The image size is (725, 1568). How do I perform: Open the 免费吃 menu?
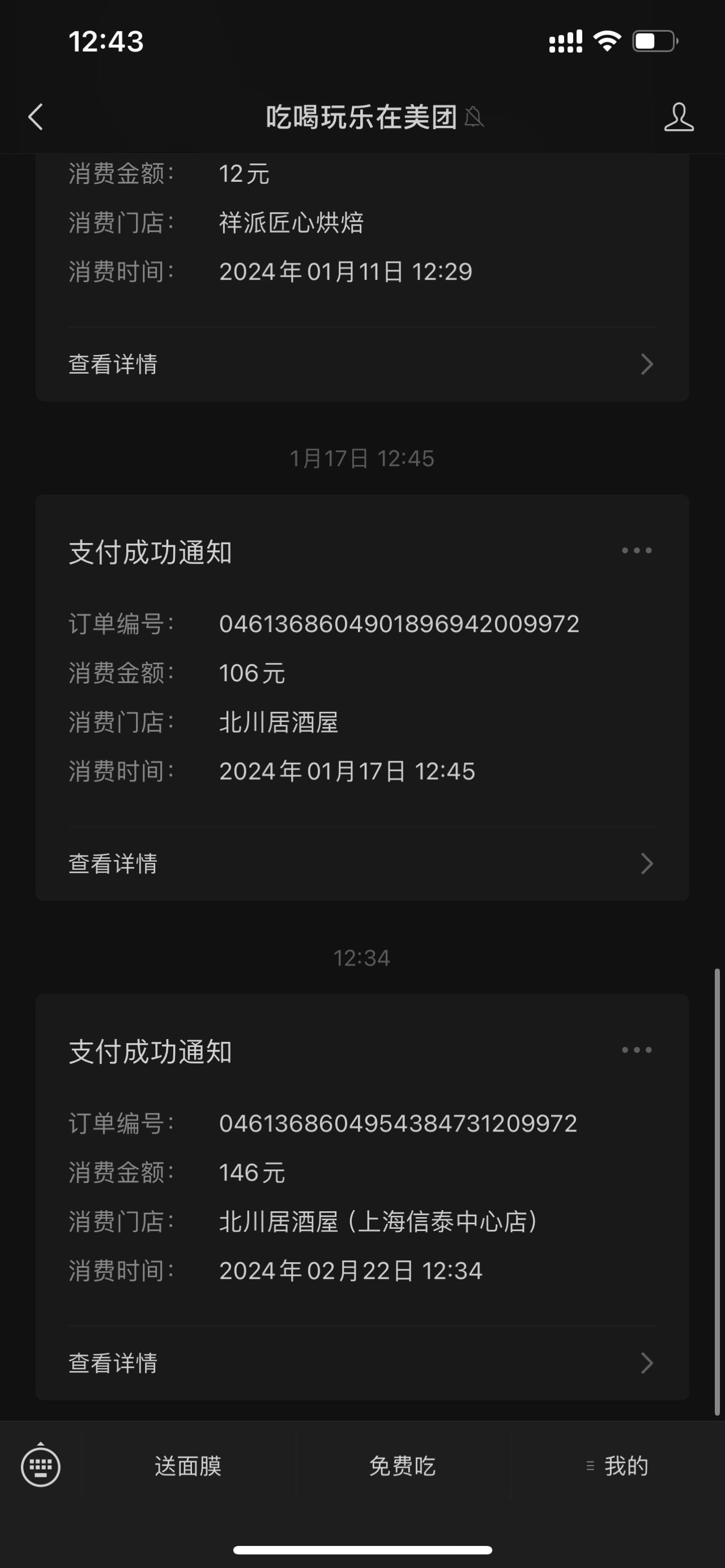[402, 1466]
